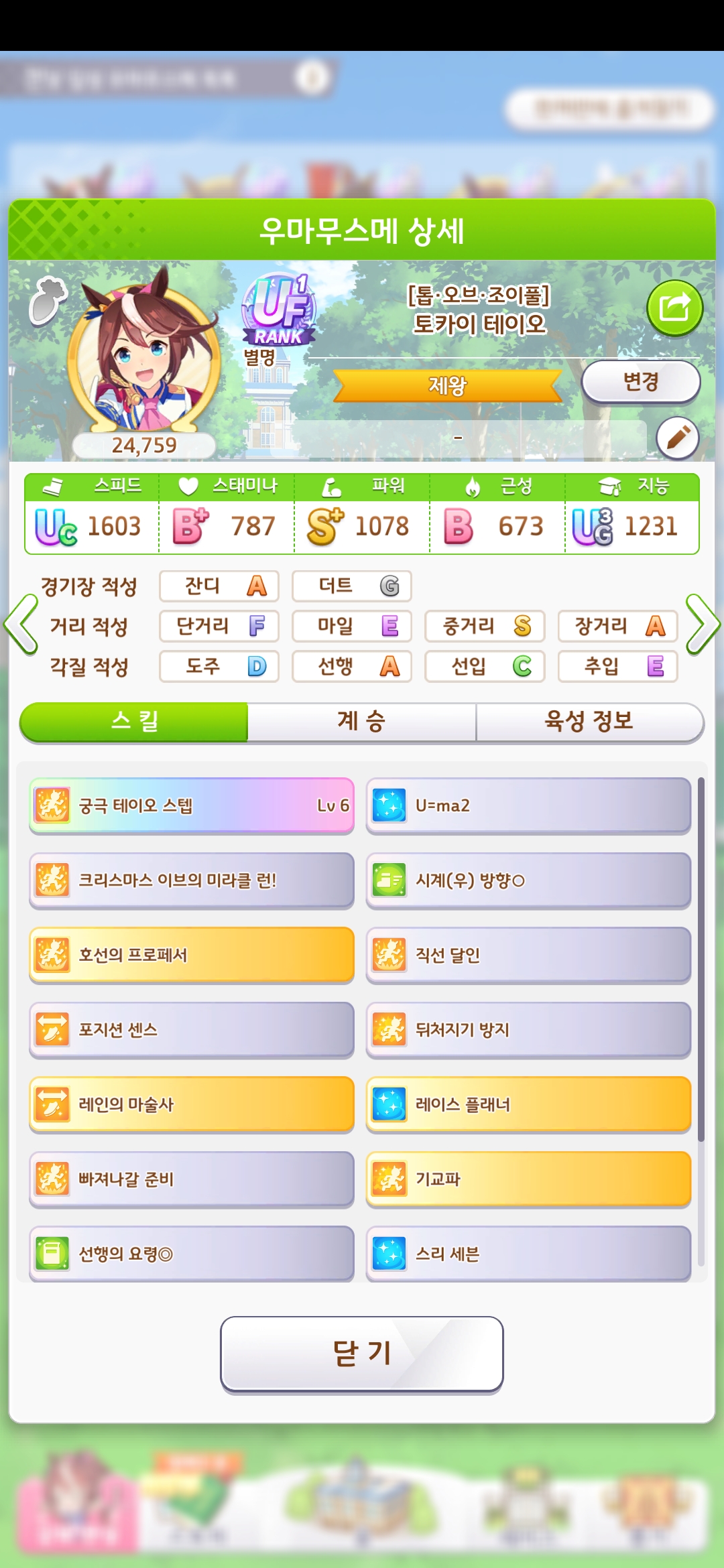This screenshot has height=1568, width=724.
Task: Go to the previous Uma Musume with the left arrow
Action: (x=21, y=625)
